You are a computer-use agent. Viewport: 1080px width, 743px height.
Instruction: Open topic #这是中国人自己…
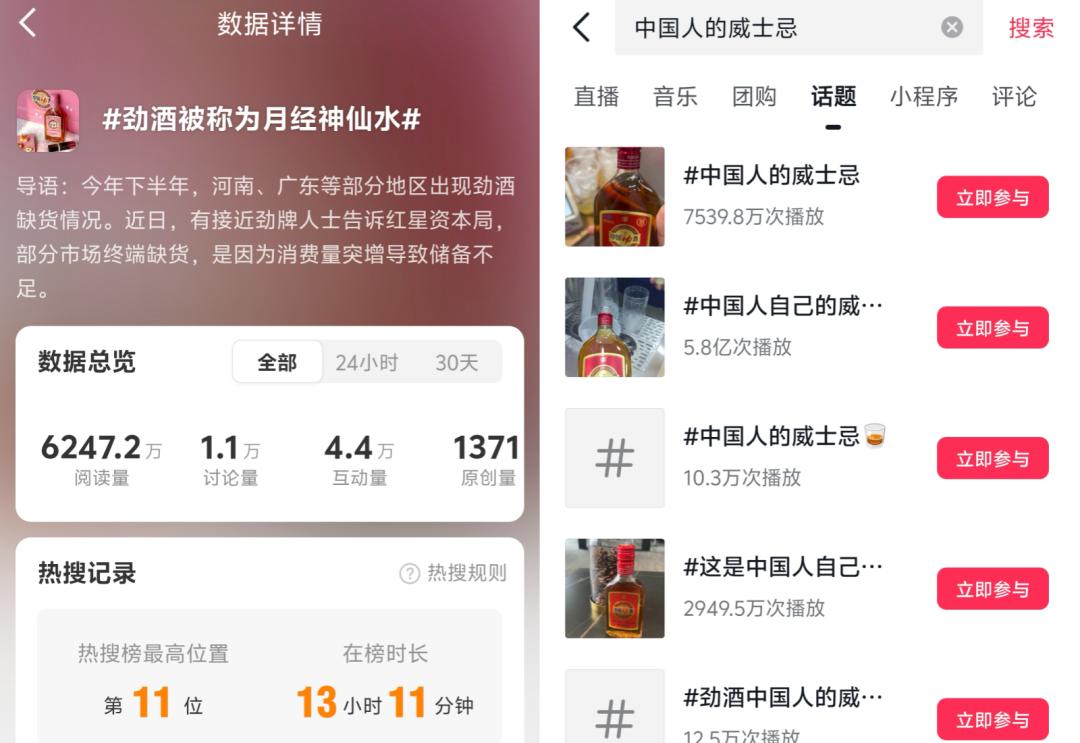(782, 567)
